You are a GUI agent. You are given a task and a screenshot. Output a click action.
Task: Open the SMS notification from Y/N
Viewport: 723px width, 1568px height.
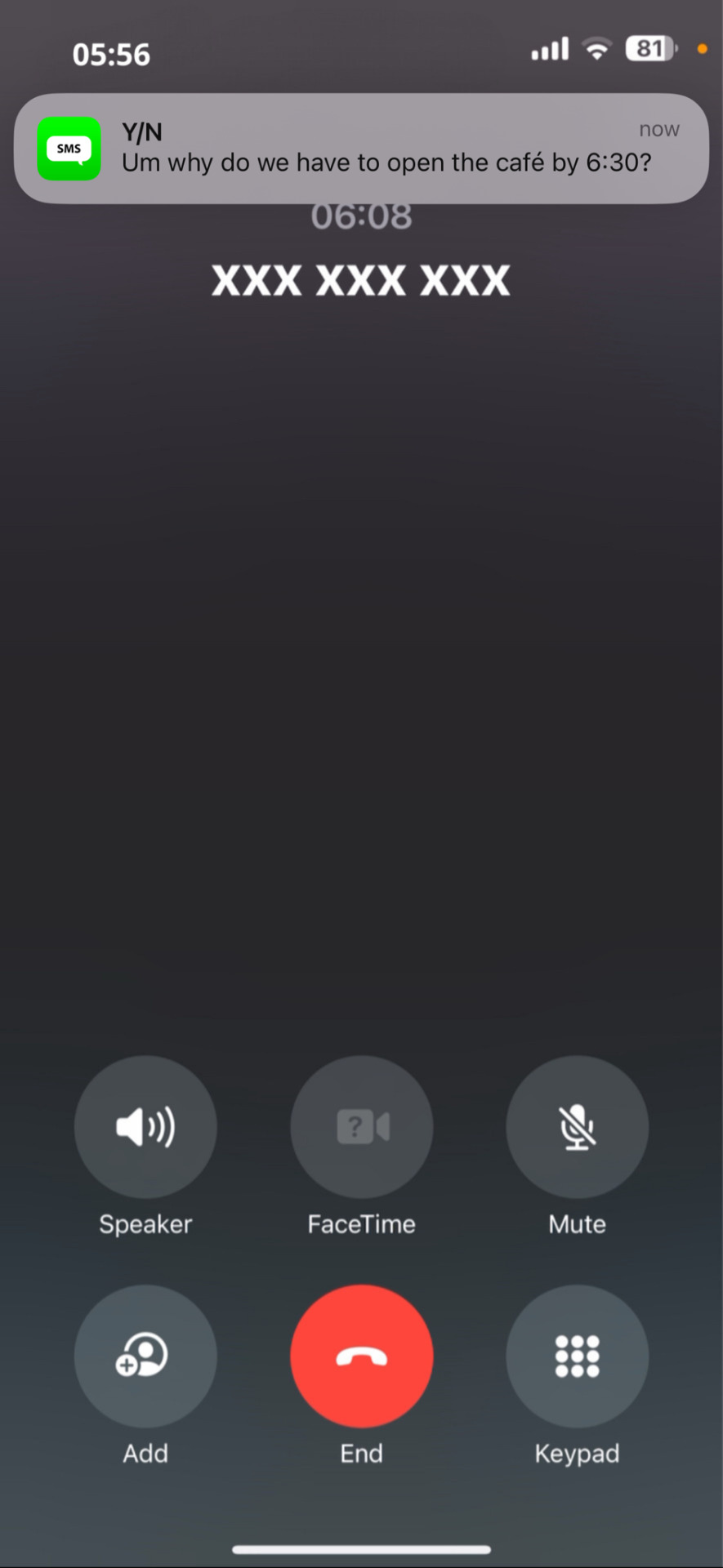tap(361, 149)
